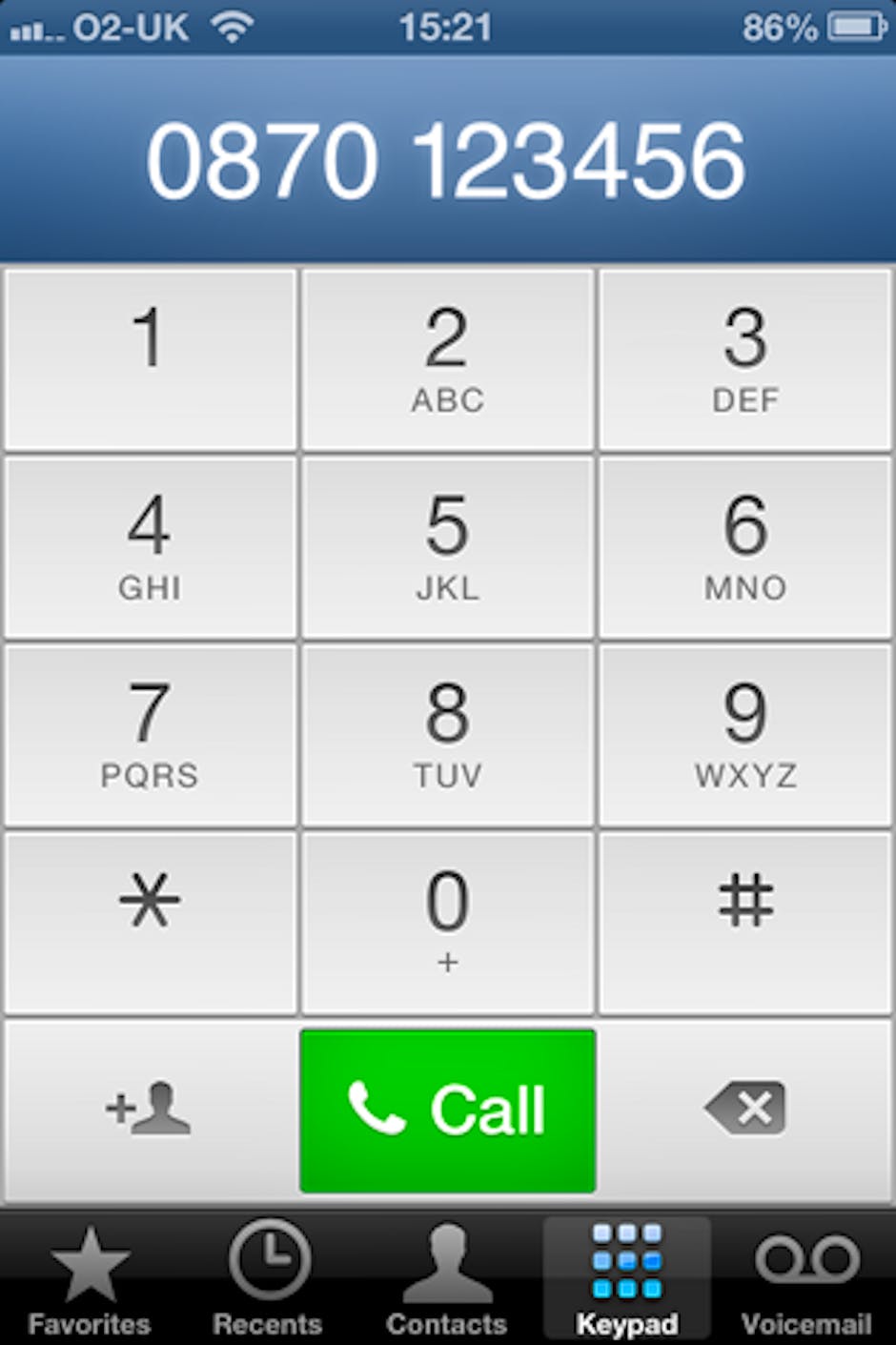Tap the add contact icon
This screenshot has height=1345, width=896.
point(148,1109)
